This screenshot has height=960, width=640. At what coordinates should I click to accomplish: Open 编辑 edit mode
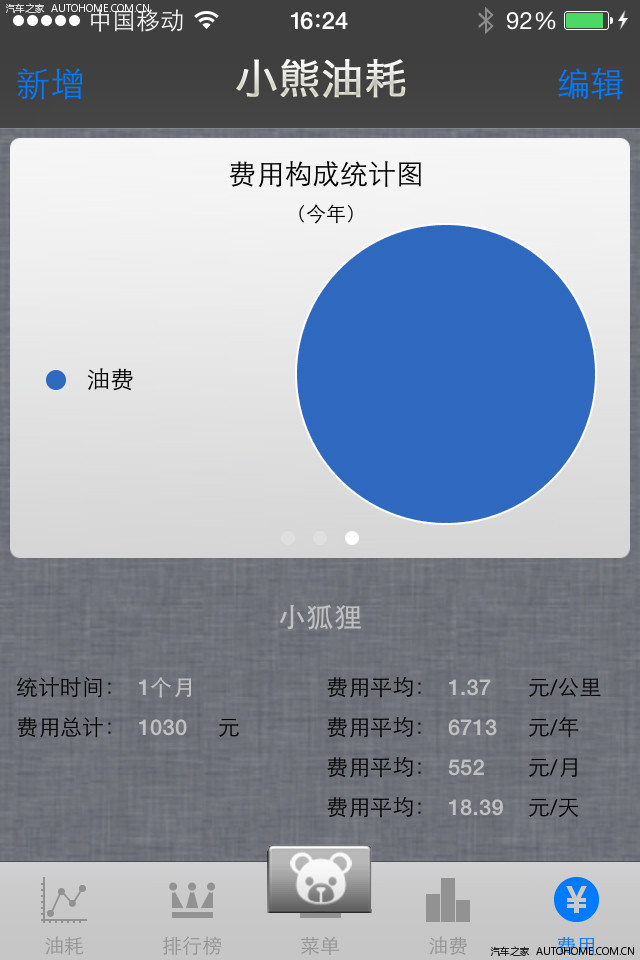tap(590, 84)
